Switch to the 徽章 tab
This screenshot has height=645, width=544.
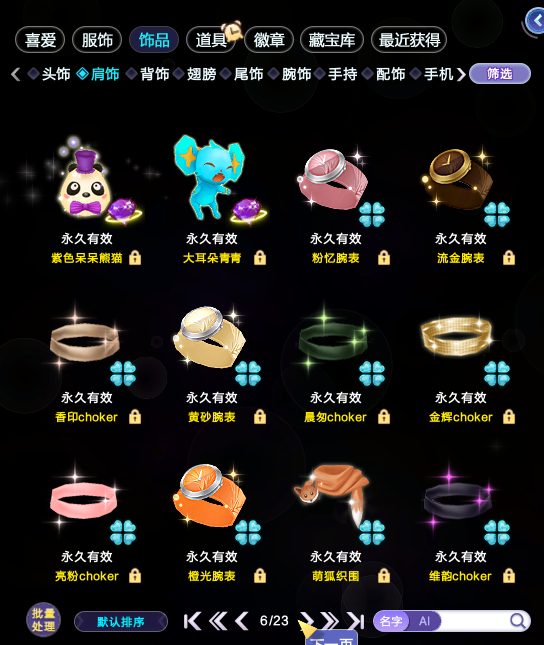coord(269,40)
